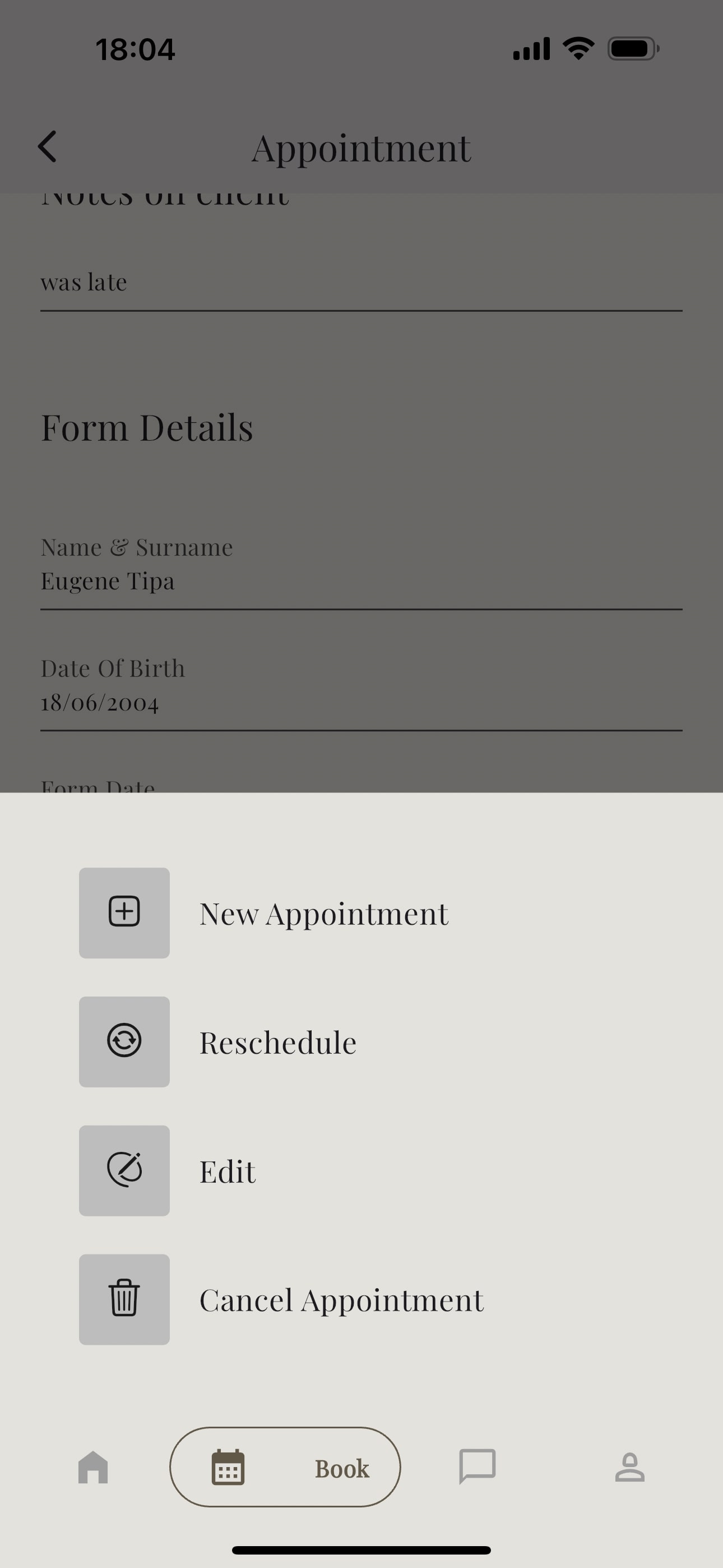Choose the Edit option

pos(227,1170)
